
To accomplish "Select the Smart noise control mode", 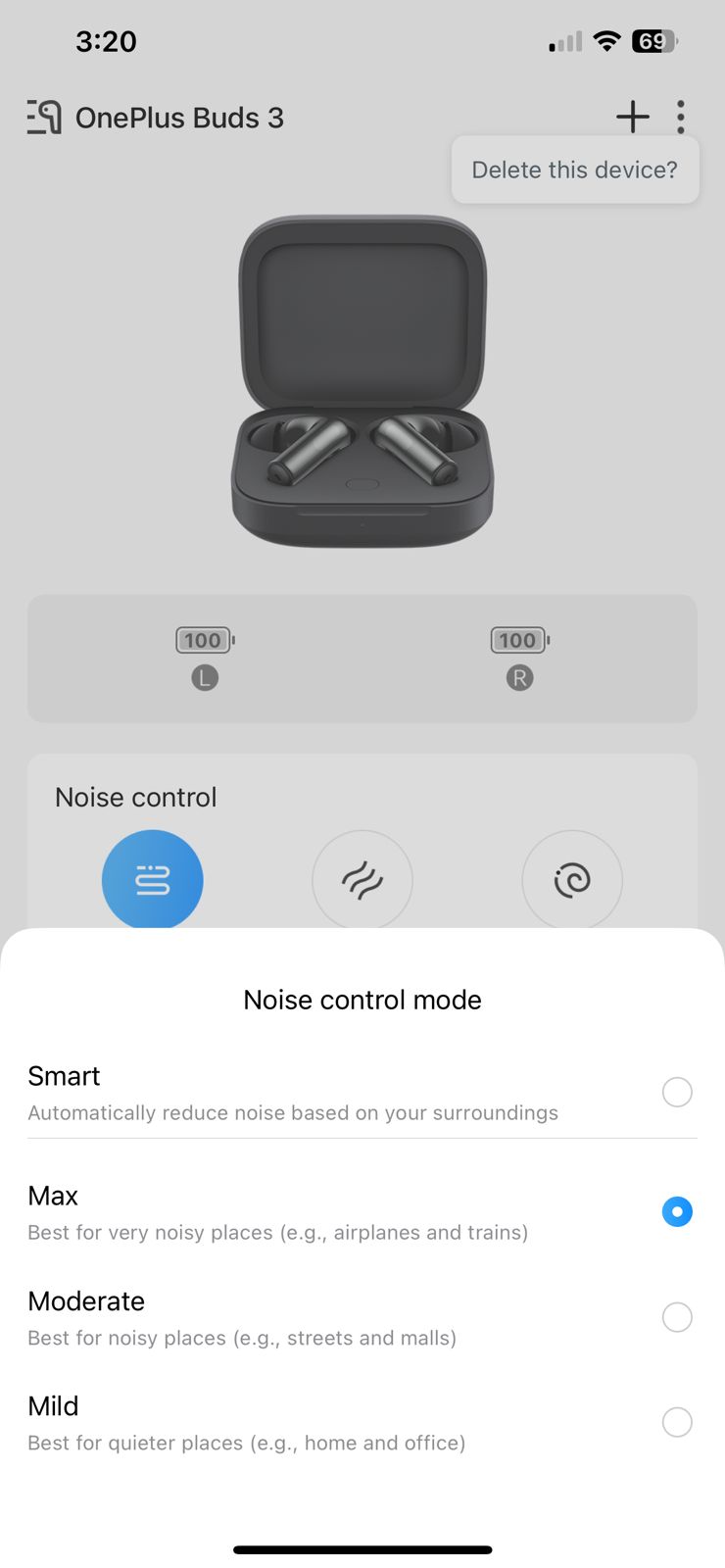I will click(676, 1092).
